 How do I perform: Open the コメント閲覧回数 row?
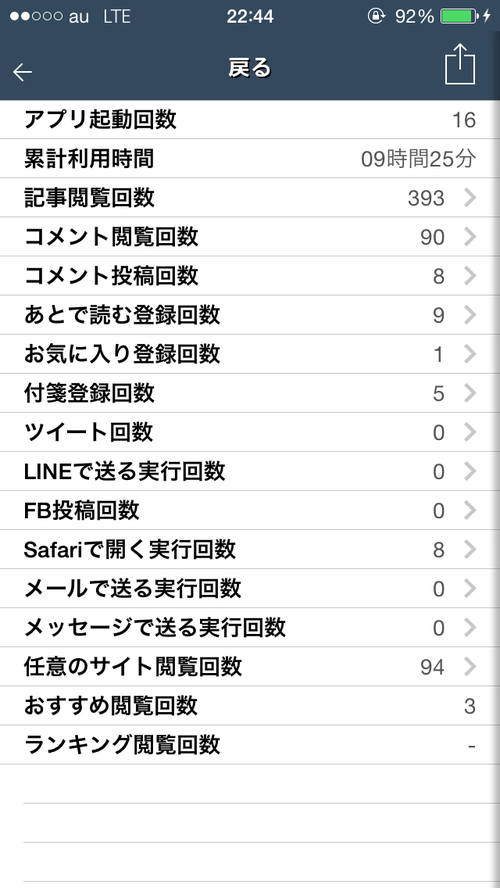pyautogui.click(x=250, y=237)
